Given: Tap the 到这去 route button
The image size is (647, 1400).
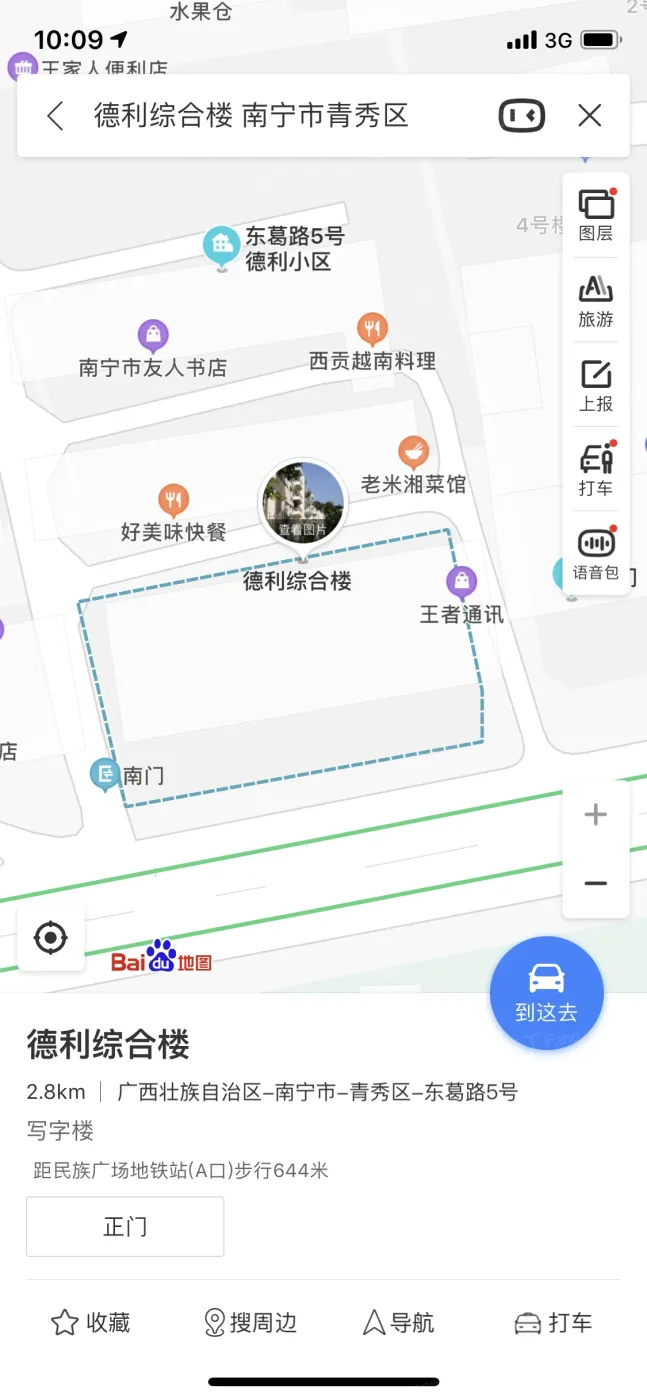Looking at the screenshot, I should pyautogui.click(x=546, y=993).
